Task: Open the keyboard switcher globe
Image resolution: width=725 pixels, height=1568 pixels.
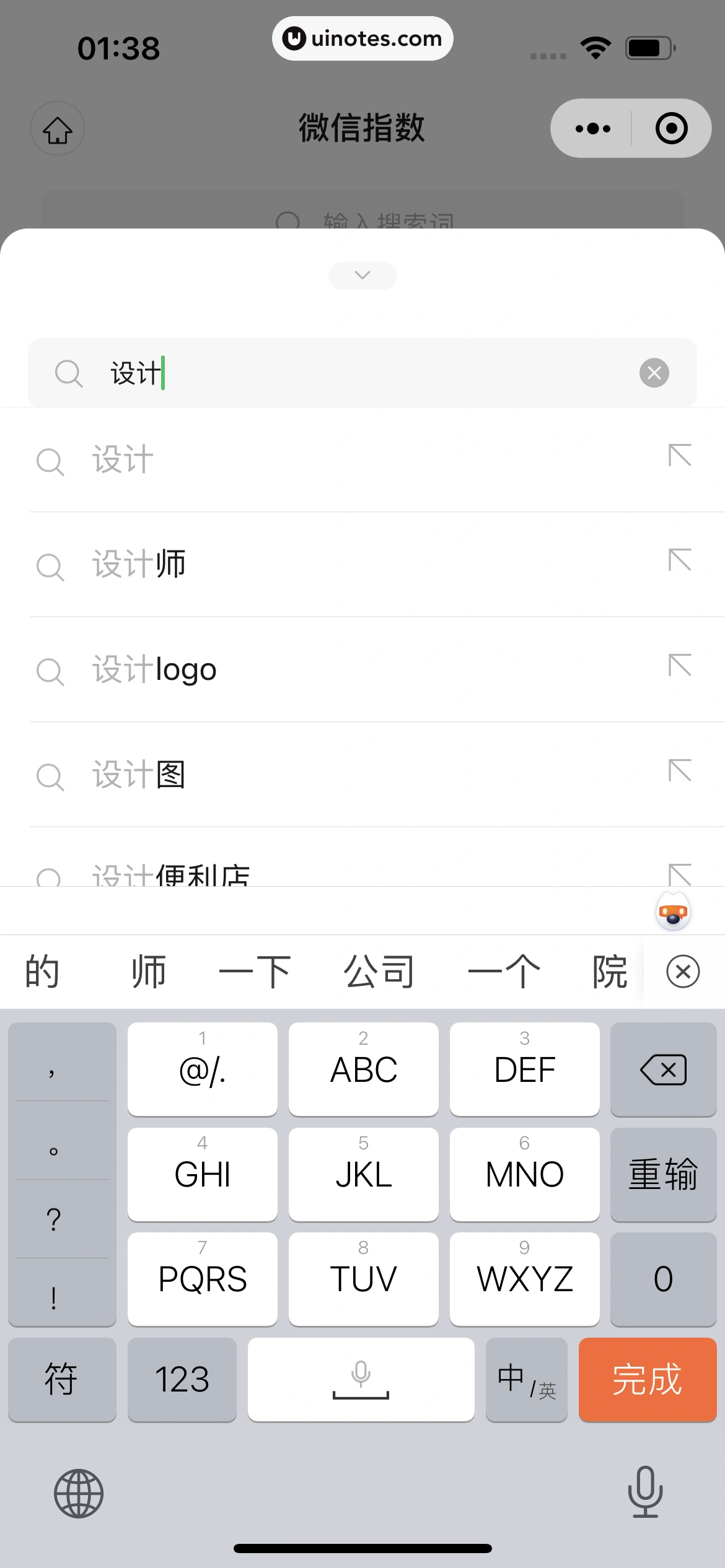Action: (79, 1494)
